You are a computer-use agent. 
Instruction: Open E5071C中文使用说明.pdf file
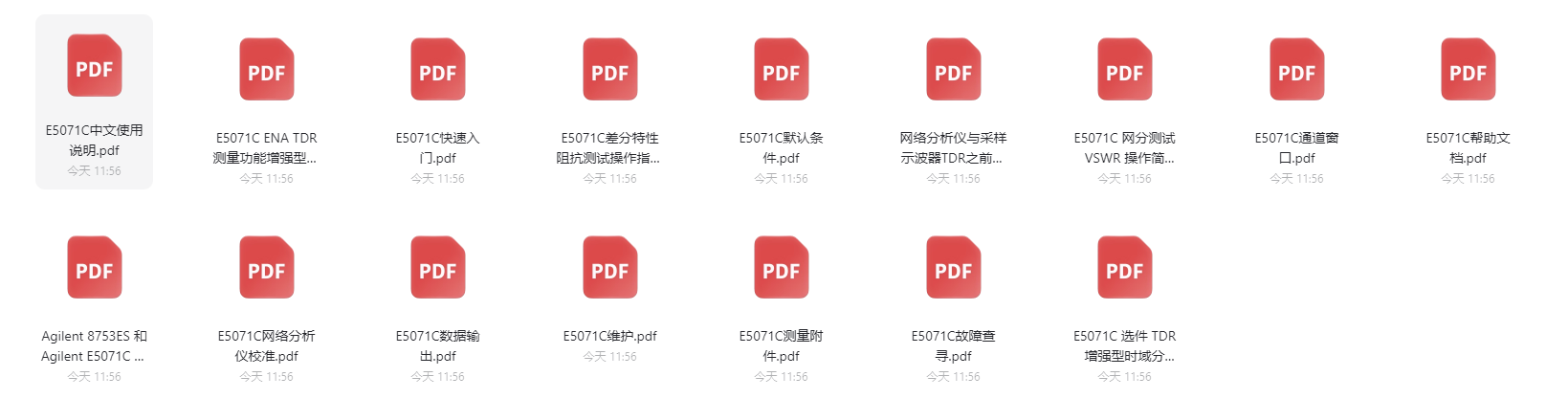pos(94,67)
